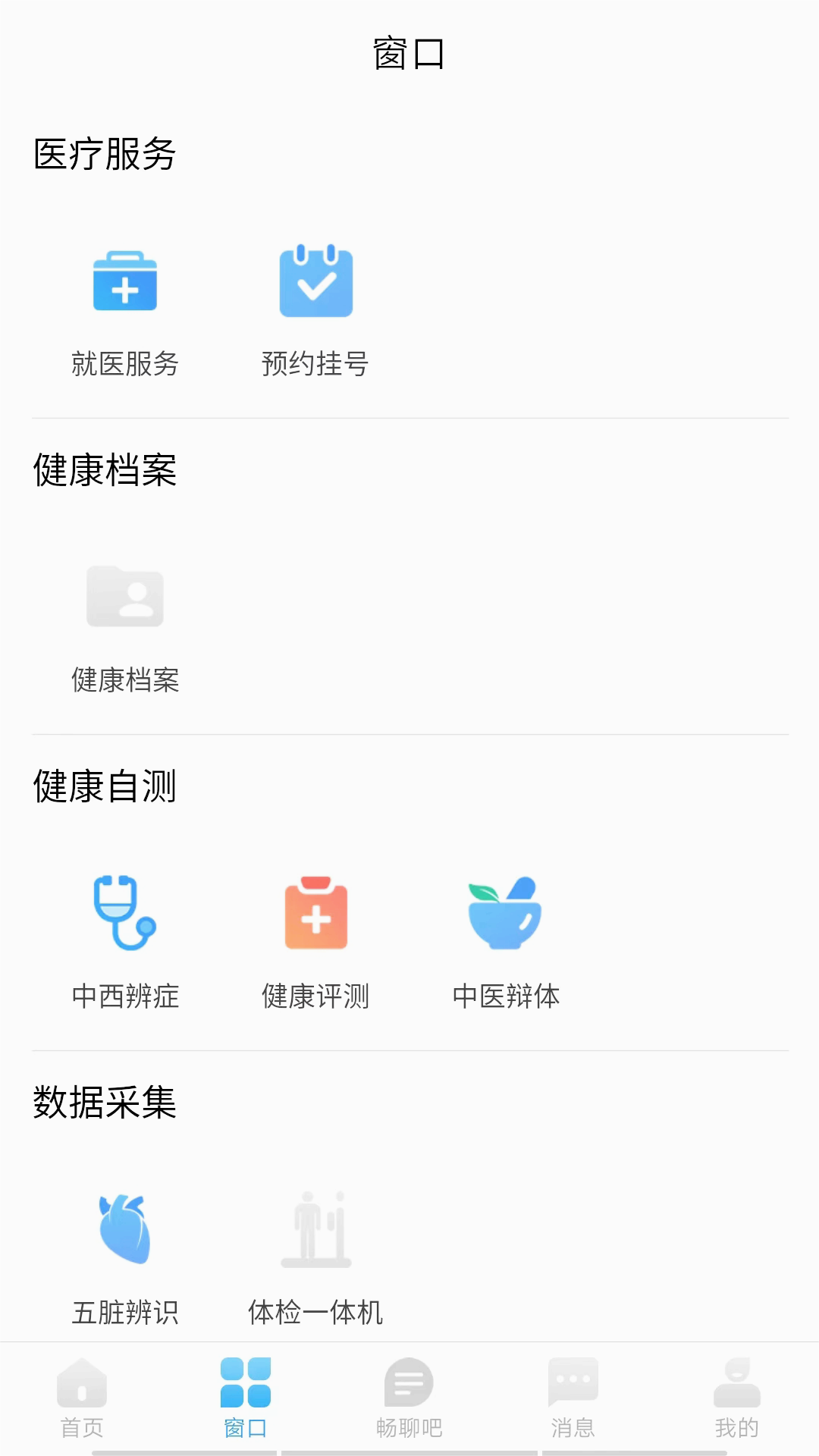Tap the 五脏辨识 label
Image resolution: width=819 pixels, height=1456 pixels.
[x=126, y=1313]
